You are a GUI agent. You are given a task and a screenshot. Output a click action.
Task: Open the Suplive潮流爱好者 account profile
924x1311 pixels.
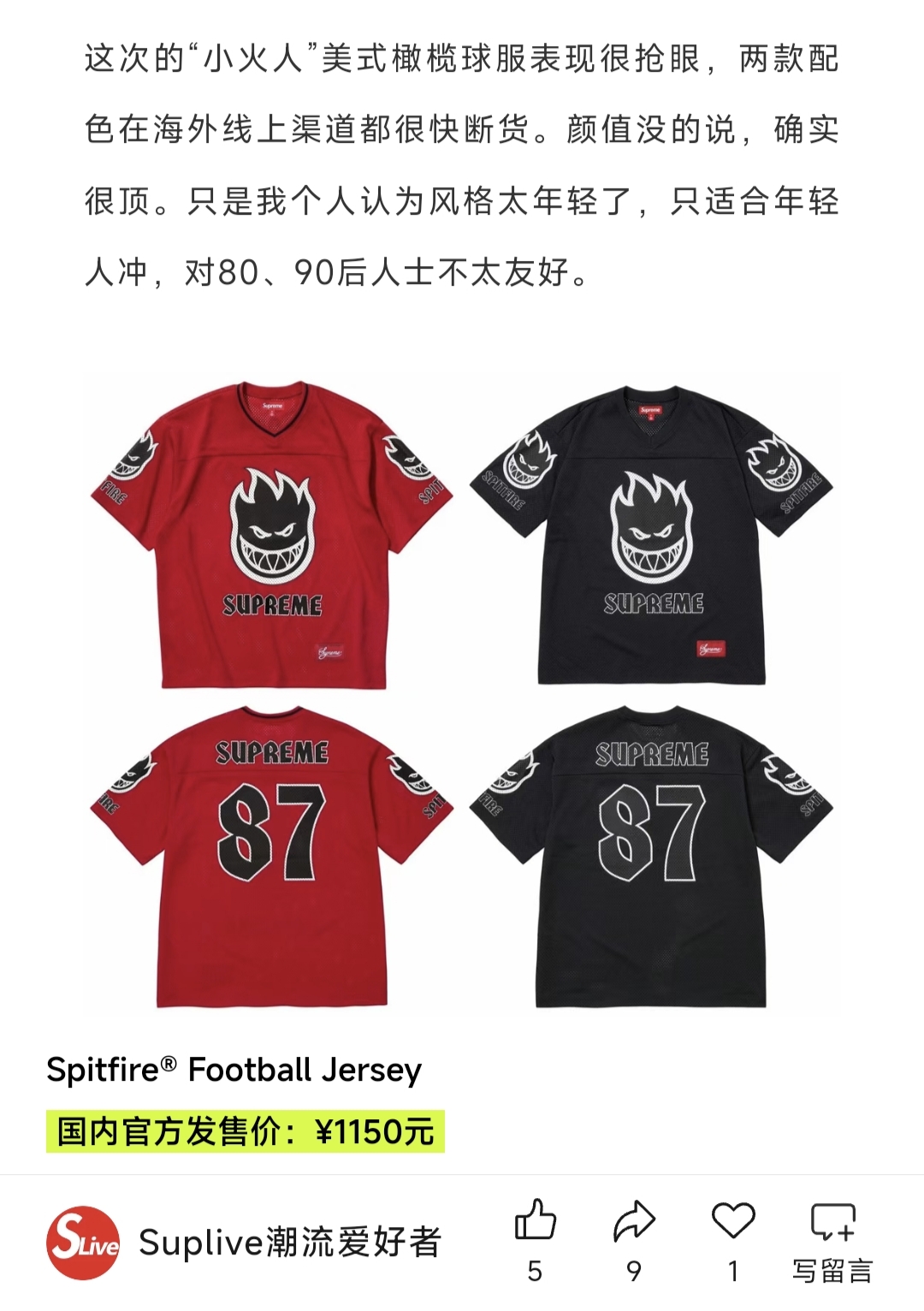click(x=244, y=1243)
